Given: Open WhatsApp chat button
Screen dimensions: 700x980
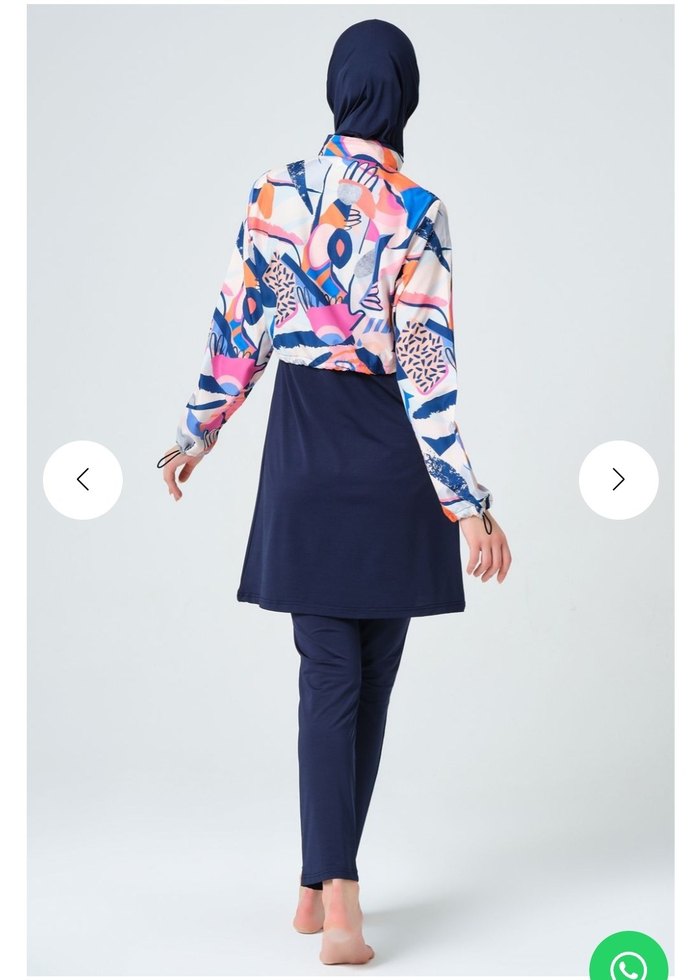Looking at the screenshot, I should tap(628, 962).
